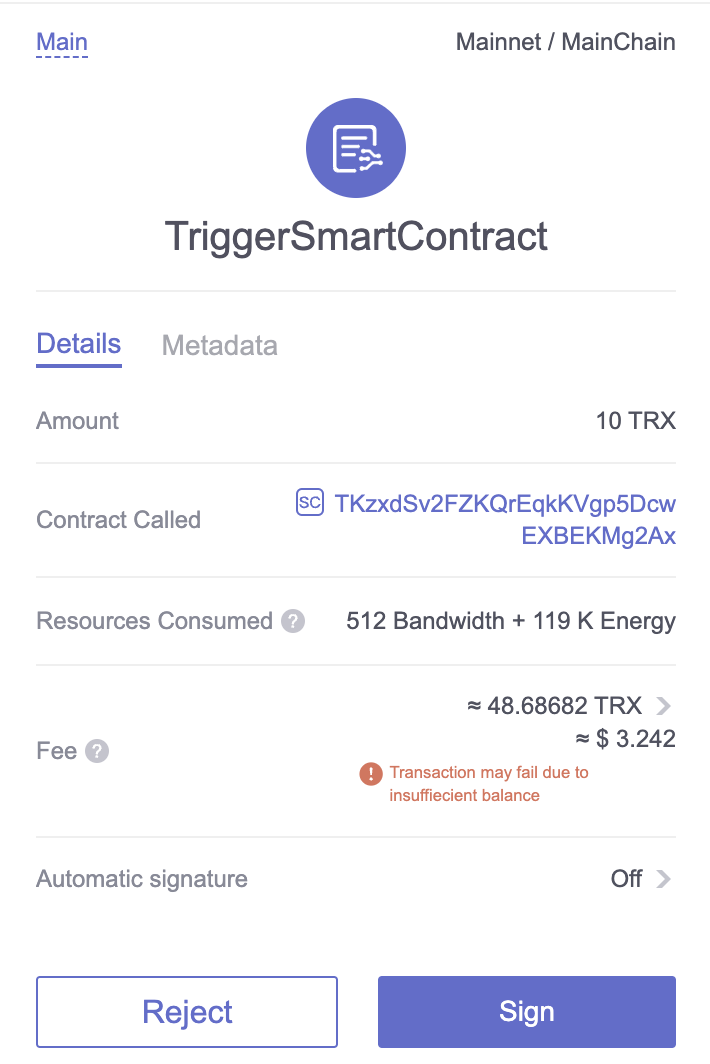This screenshot has width=710, height=1064.
Task: Sign the transaction
Action: coord(526,1011)
